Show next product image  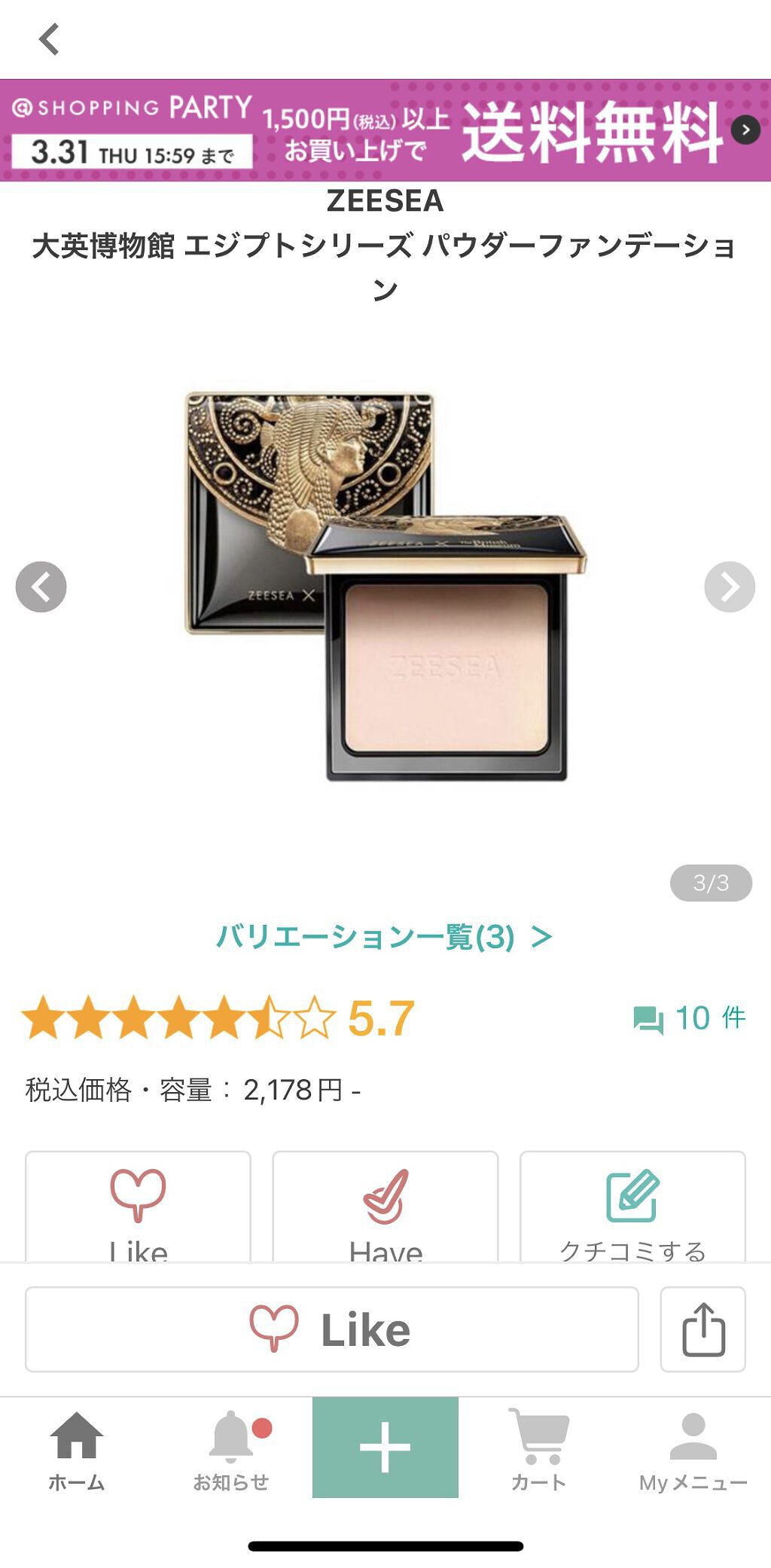[x=729, y=587]
